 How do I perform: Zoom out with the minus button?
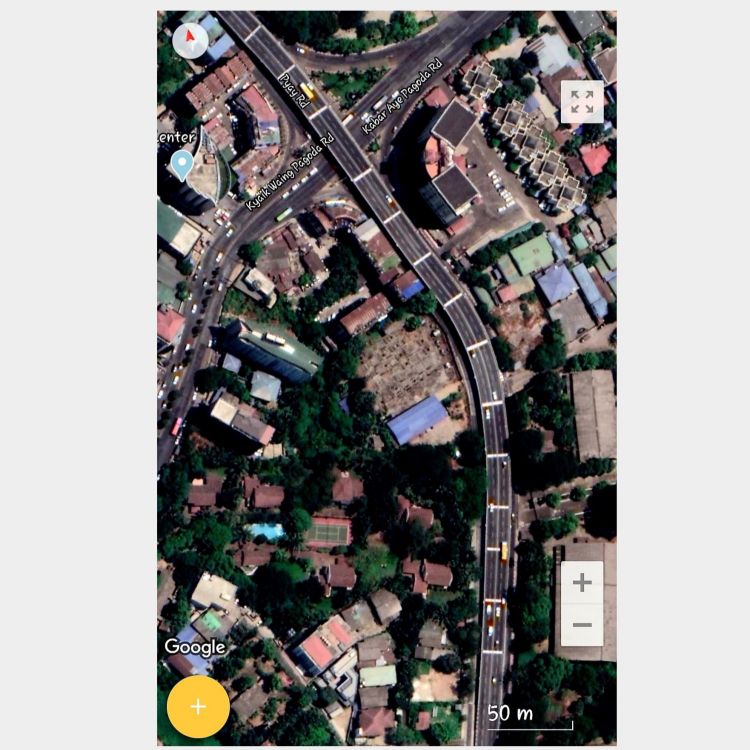coord(582,626)
